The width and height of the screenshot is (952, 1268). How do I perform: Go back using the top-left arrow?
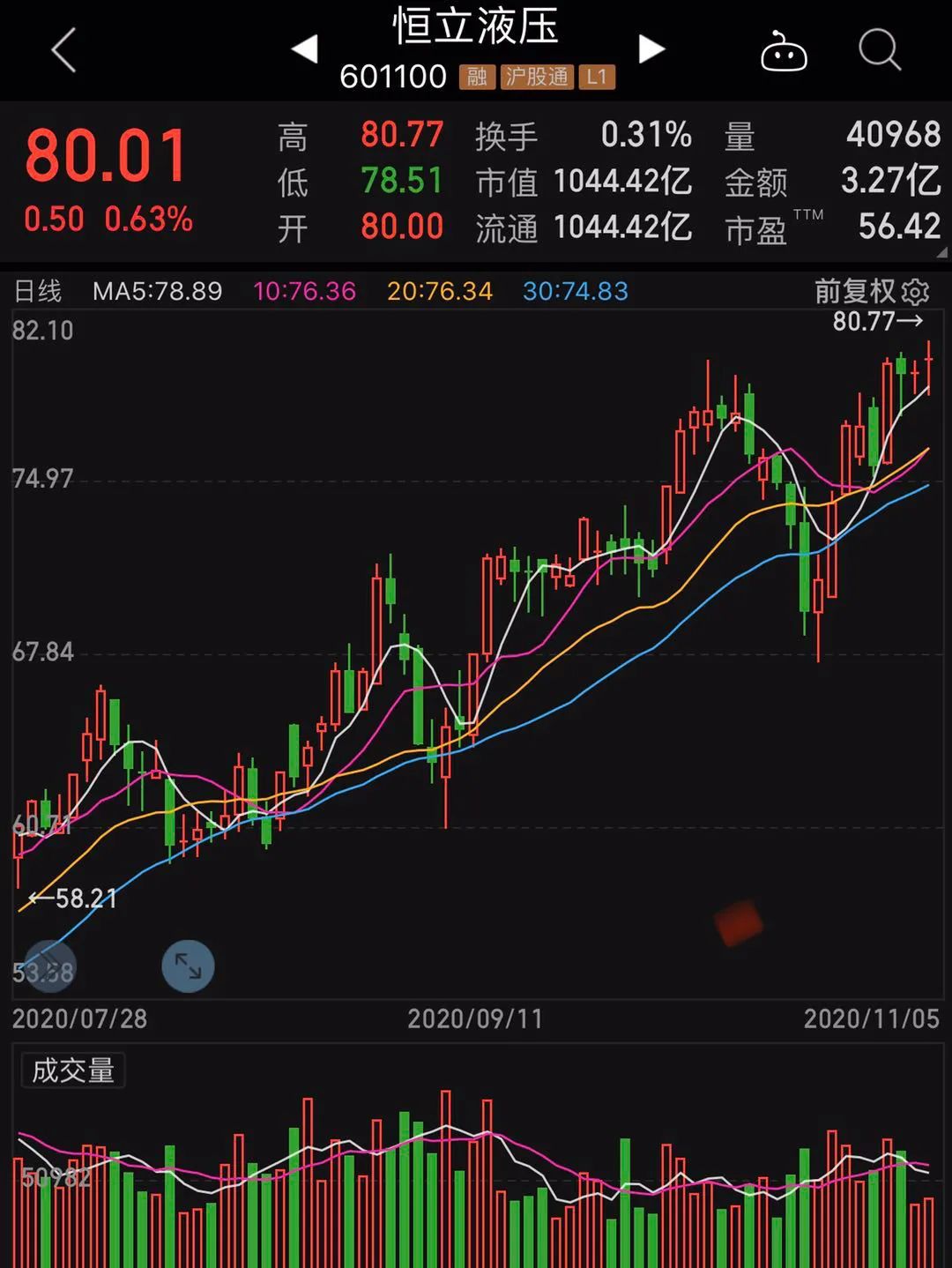[x=64, y=50]
